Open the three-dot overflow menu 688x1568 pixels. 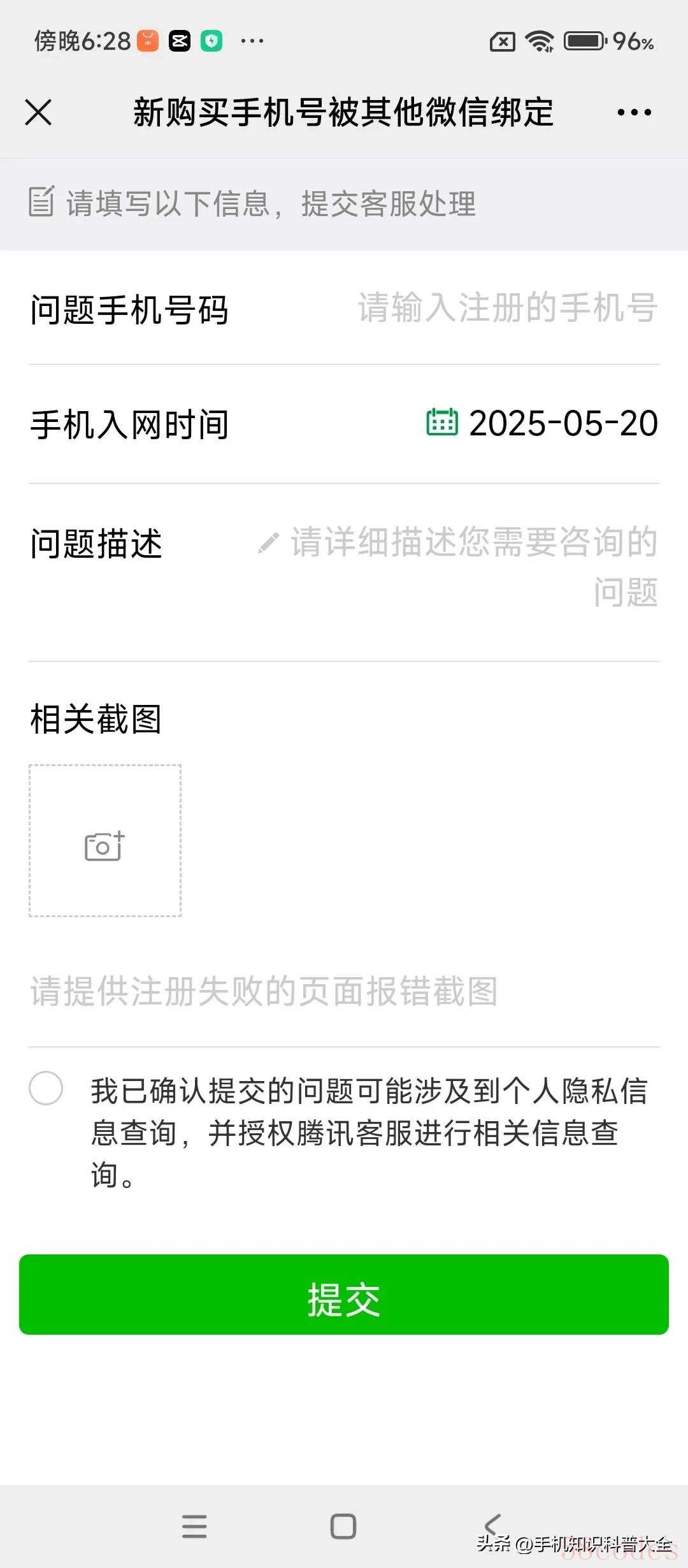(x=634, y=113)
